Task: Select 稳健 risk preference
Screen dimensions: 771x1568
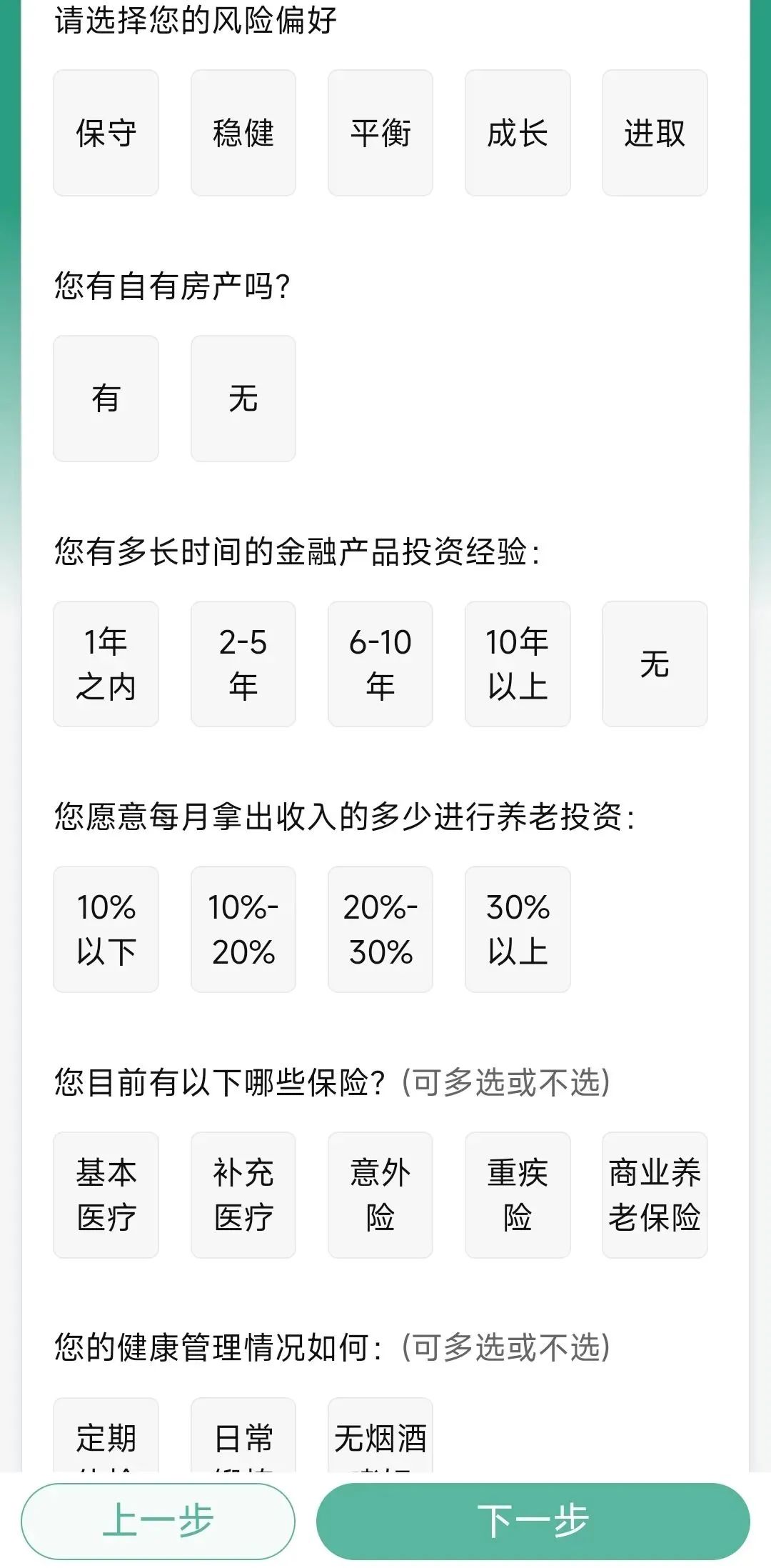Action: (243, 133)
